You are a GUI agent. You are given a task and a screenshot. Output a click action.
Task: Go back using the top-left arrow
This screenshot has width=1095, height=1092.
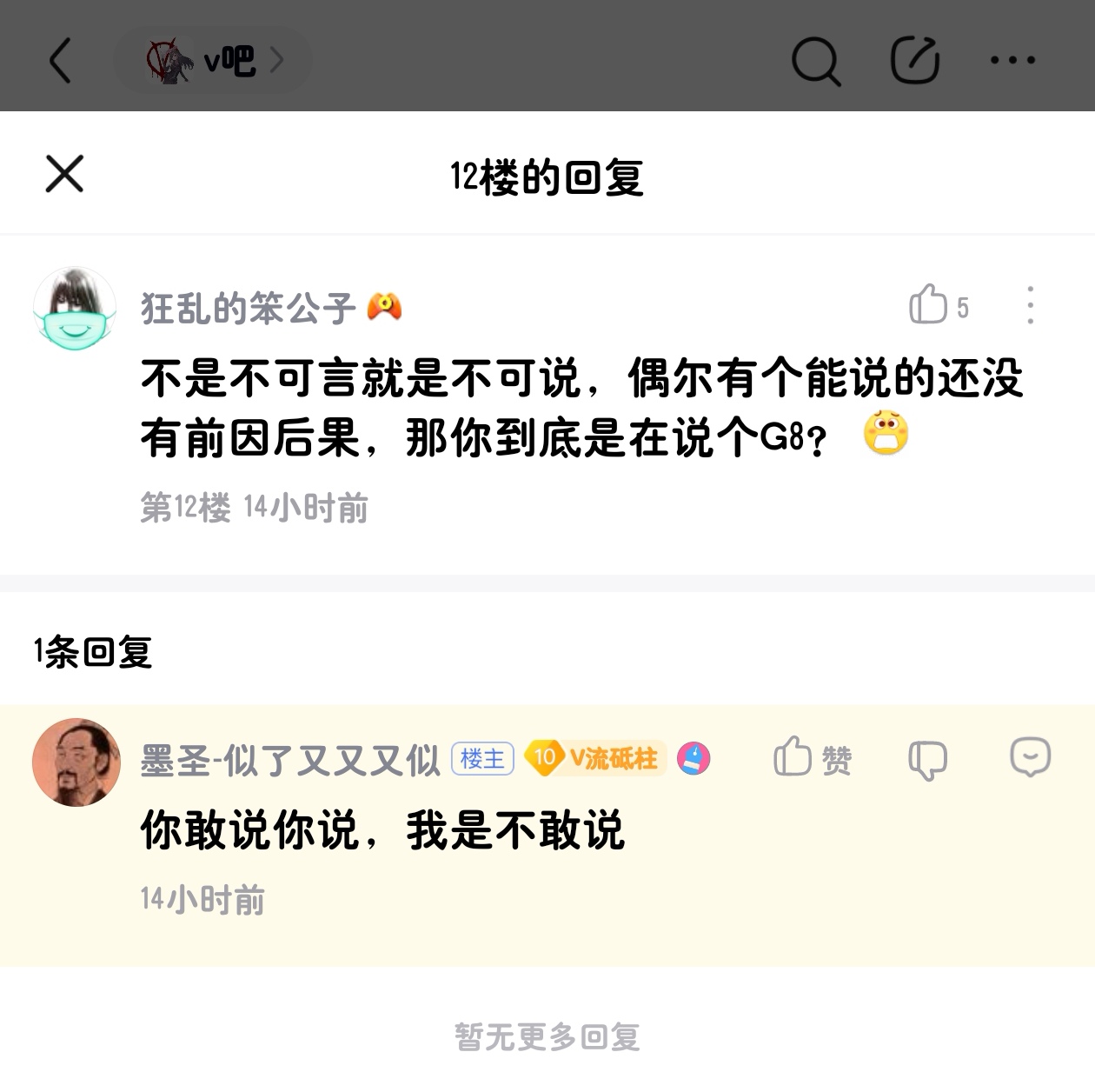60,60
